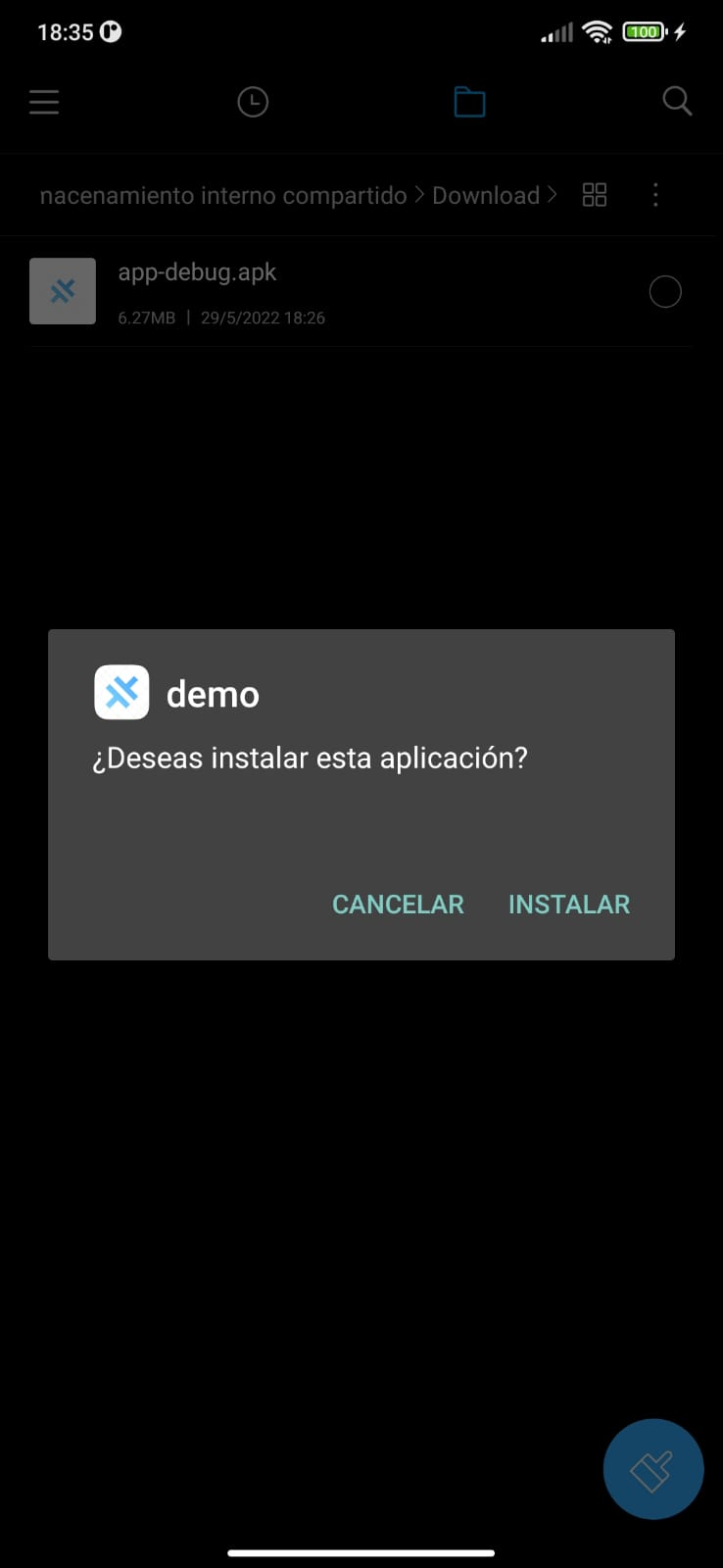
Task: Open search with the magnifier icon
Action: click(x=676, y=101)
